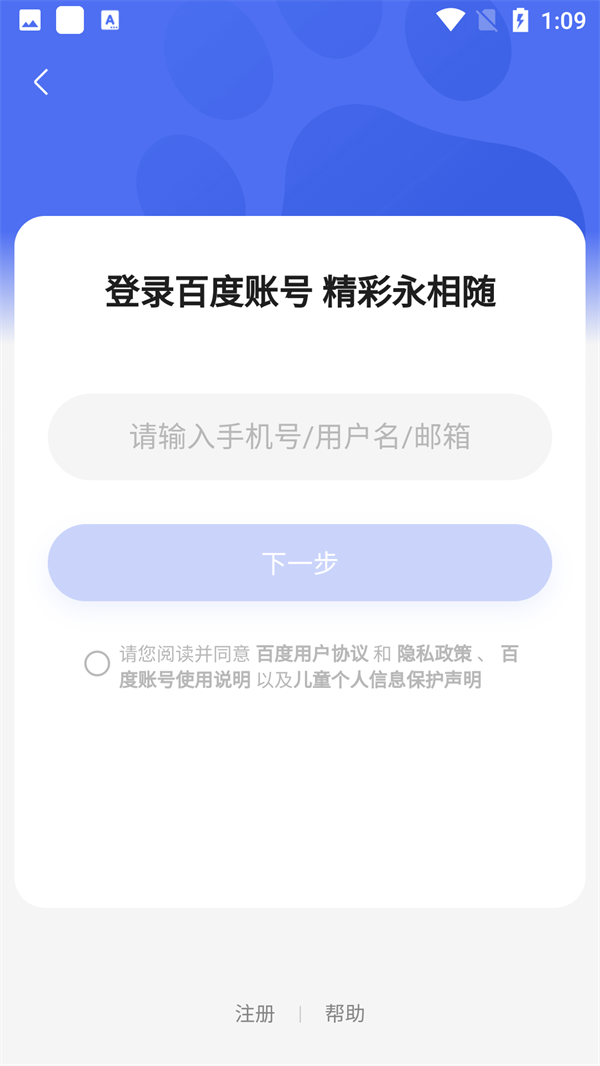Open the 百度用户协议 link
This screenshot has height=1066, width=600.
(x=312, y=654)
